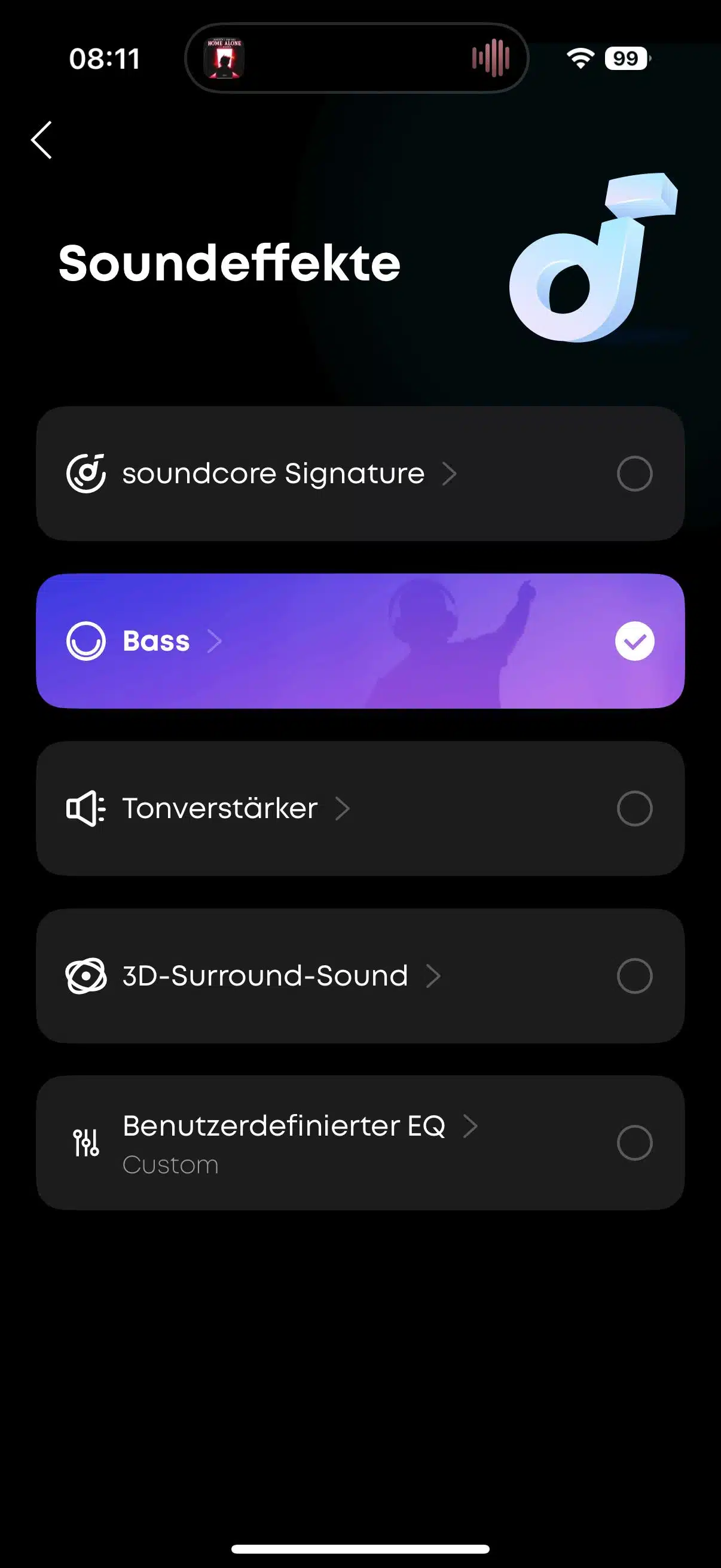Image resolution: width=721 pixels, height=1568 pixels.
Task: Select the Benutzerdefinierter EQ radio button
Action: click(x=634, y=1143)
